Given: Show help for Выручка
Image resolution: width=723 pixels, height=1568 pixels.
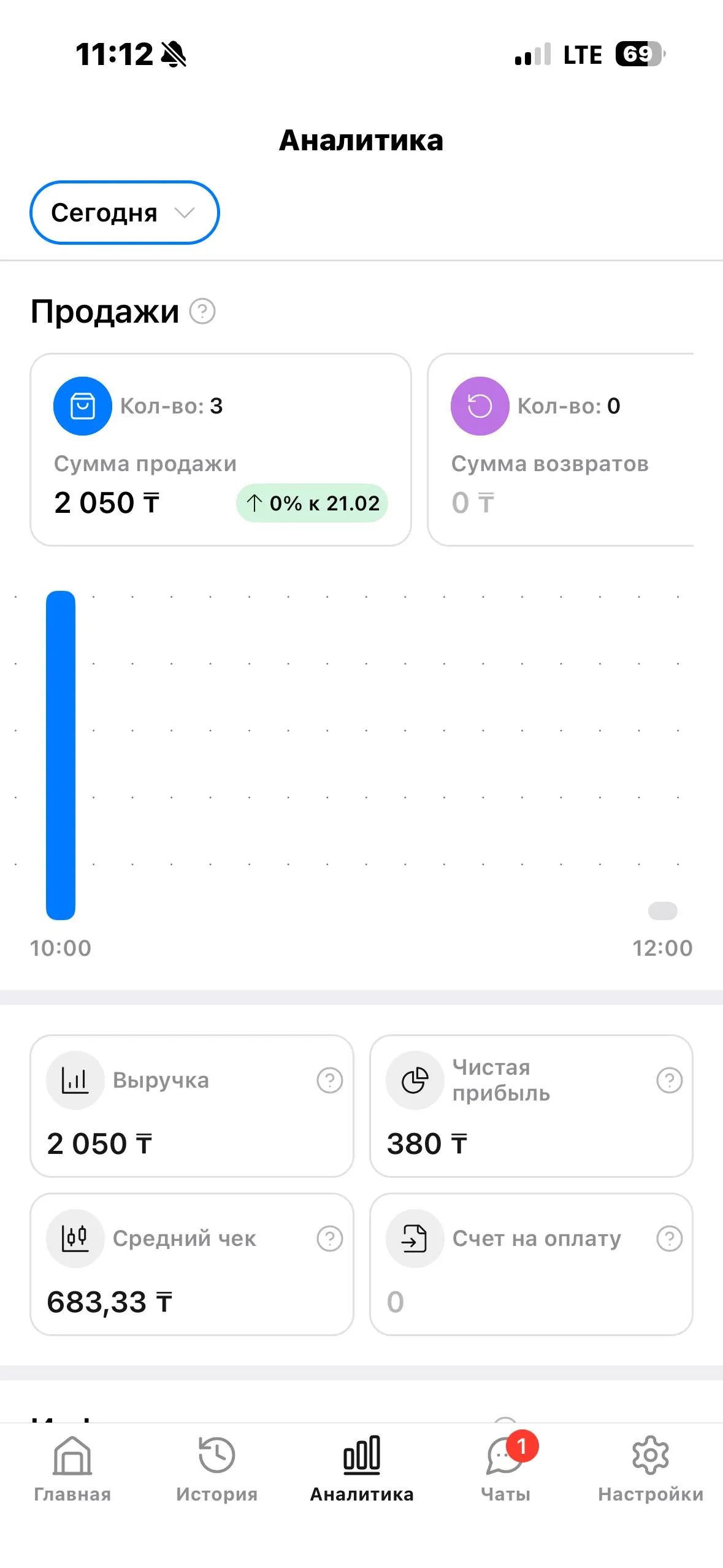Looking at the screenshot, I should 329,1080.
